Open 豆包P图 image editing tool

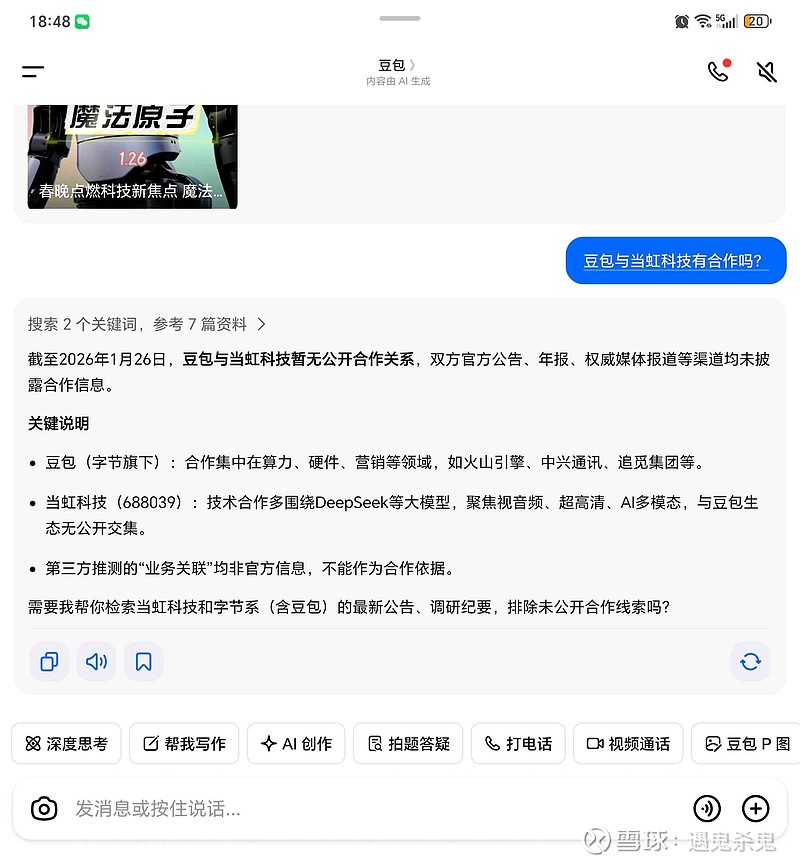click(x=745, y=743)
